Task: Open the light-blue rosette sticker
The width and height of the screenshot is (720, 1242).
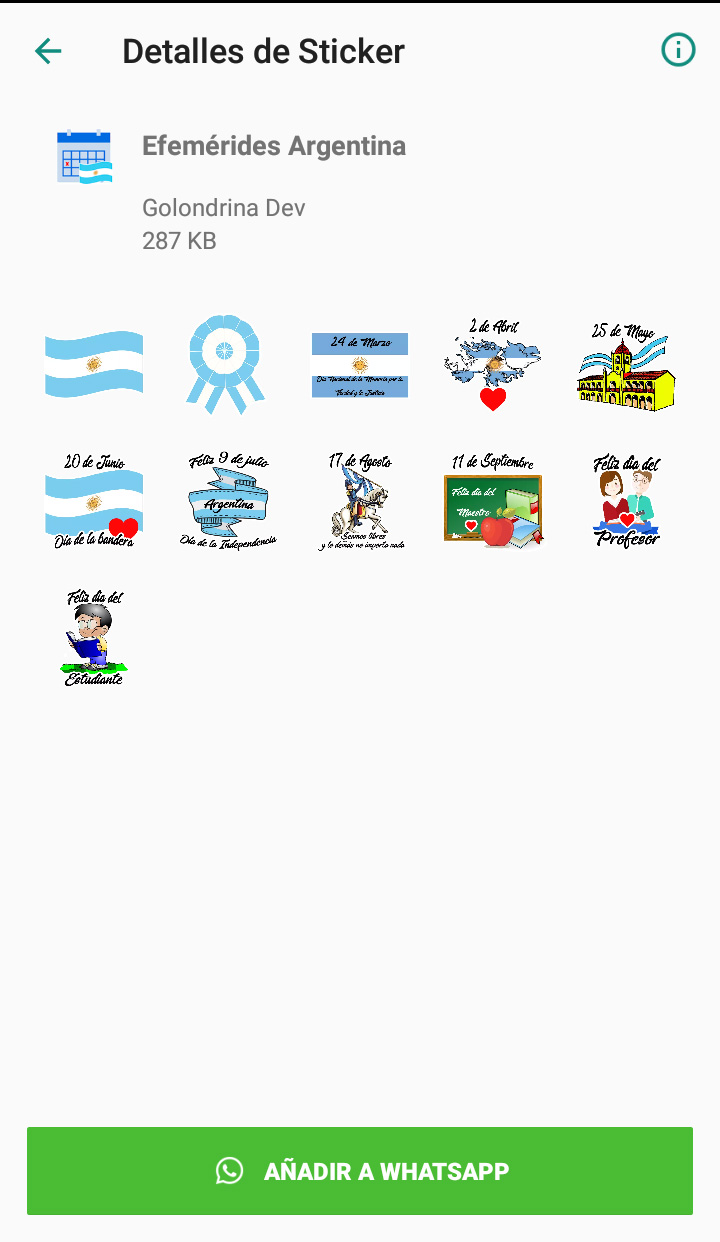Action: point(226,365)
